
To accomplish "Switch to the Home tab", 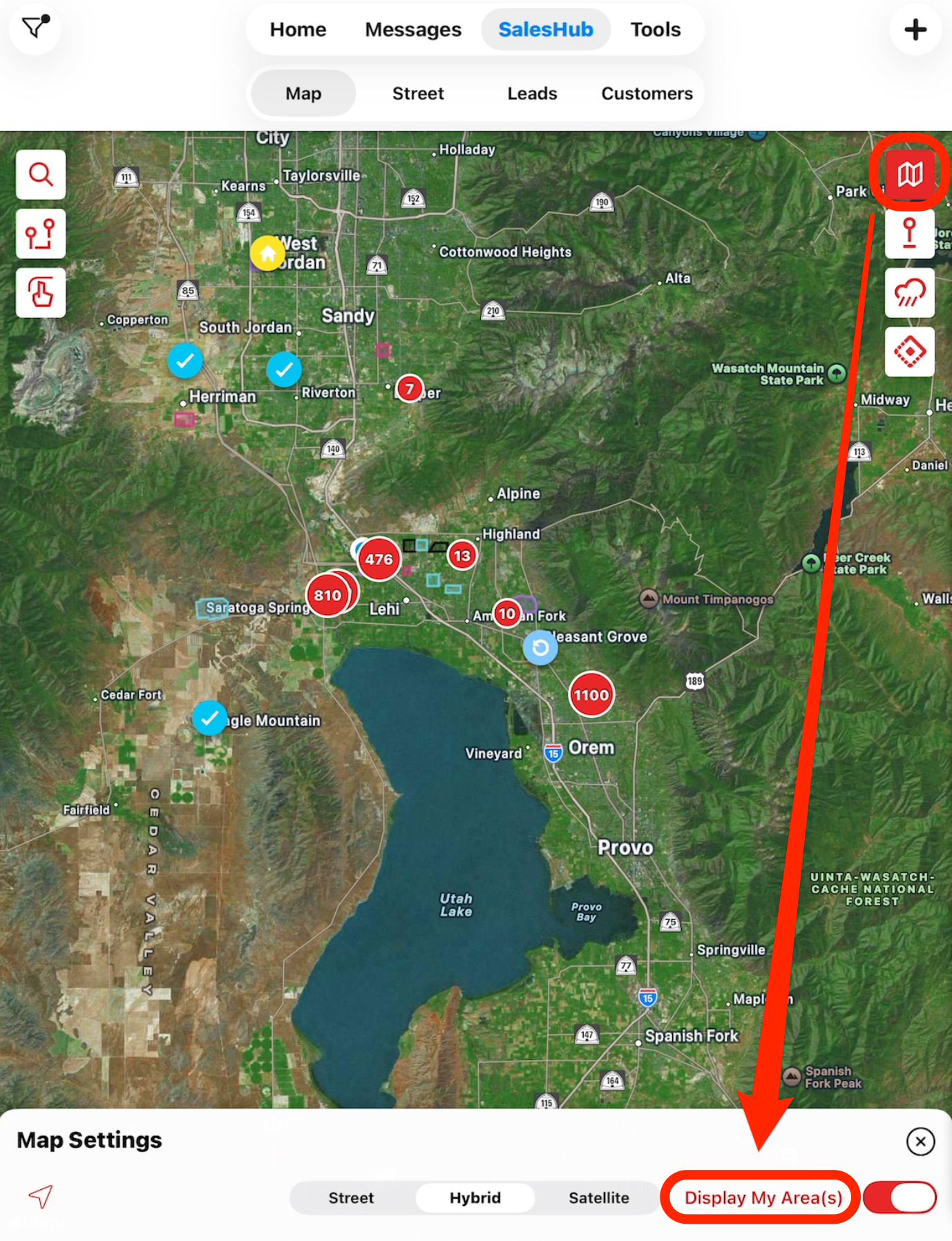I will (x=298, y=30).
